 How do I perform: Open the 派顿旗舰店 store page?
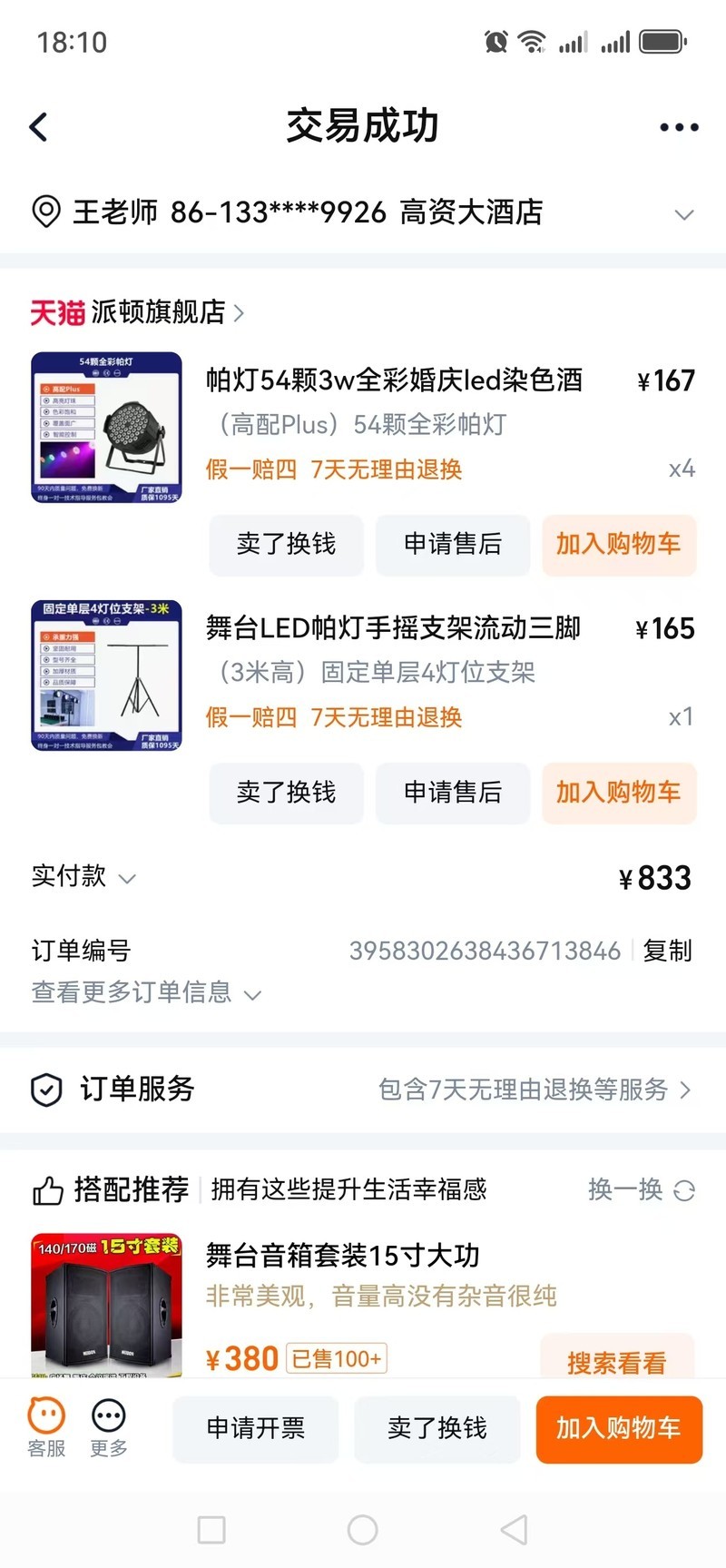coord(159,312)
